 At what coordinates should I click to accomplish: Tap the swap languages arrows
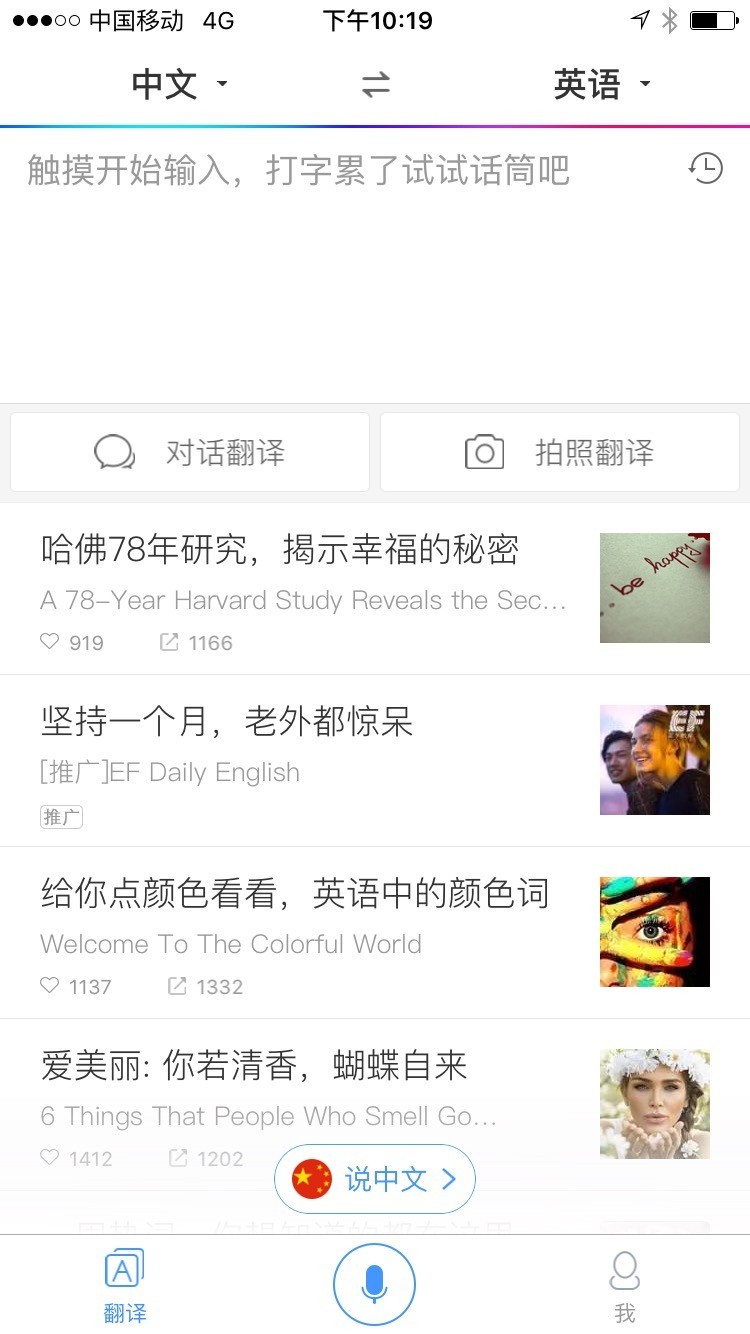374,85
